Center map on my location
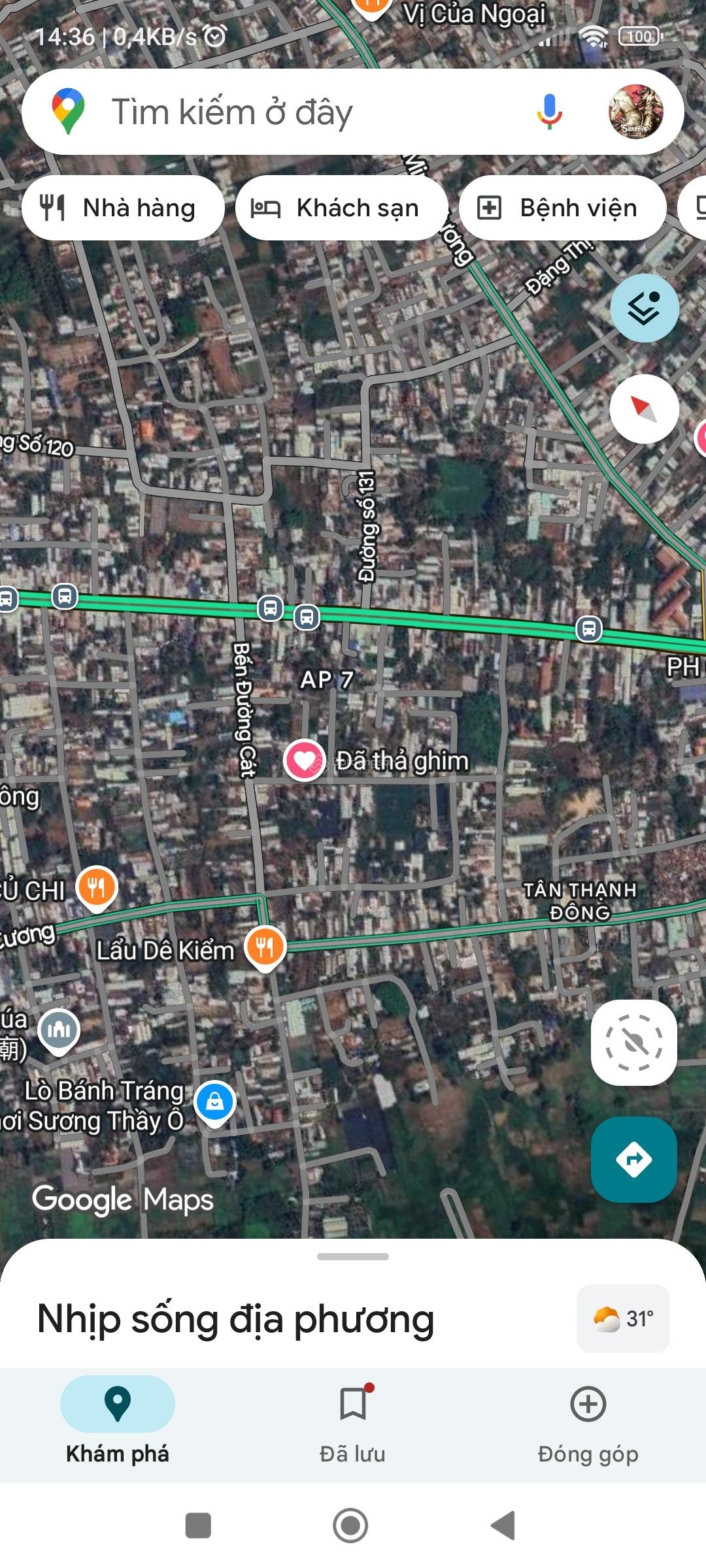The height and width of the screenshot is (1568, 706). coord(633,1043)
